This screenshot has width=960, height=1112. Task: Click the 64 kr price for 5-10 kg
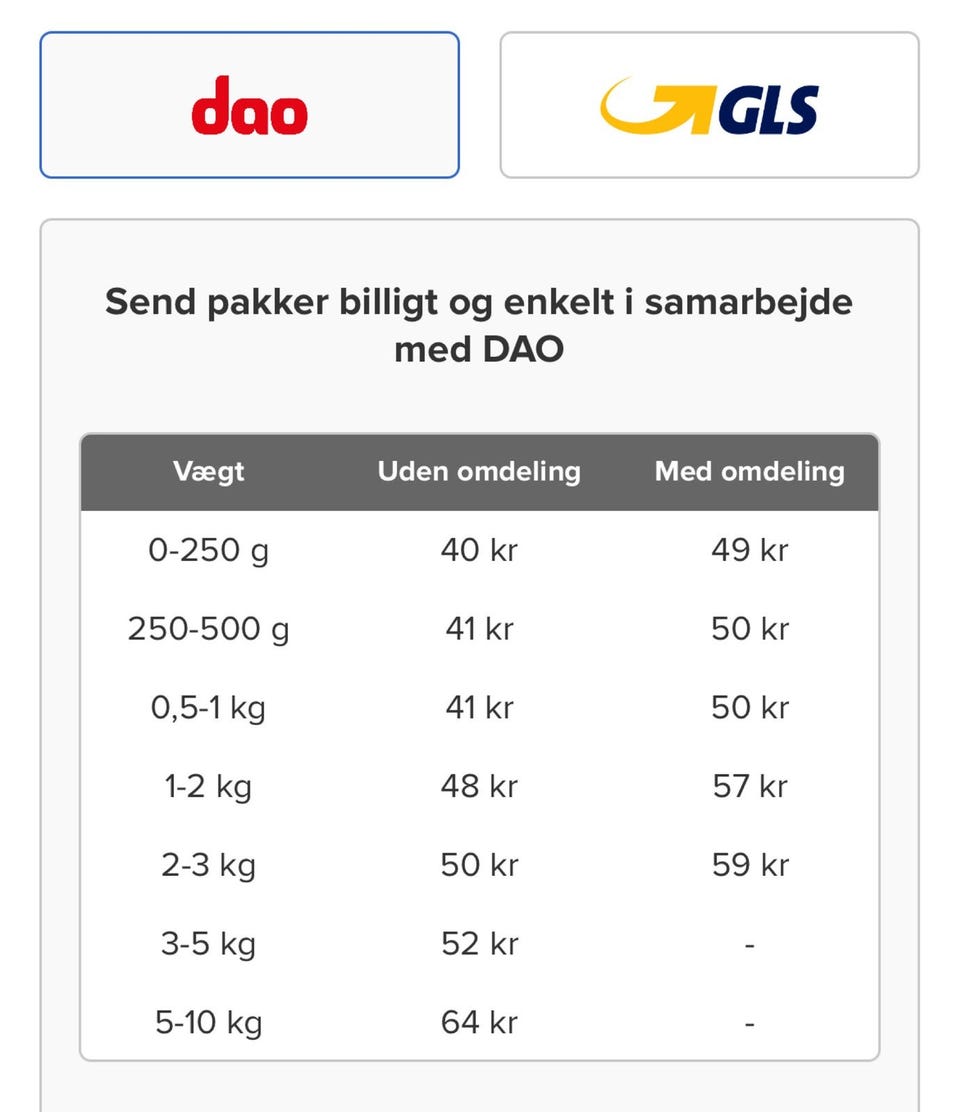tap(481, 1022)
